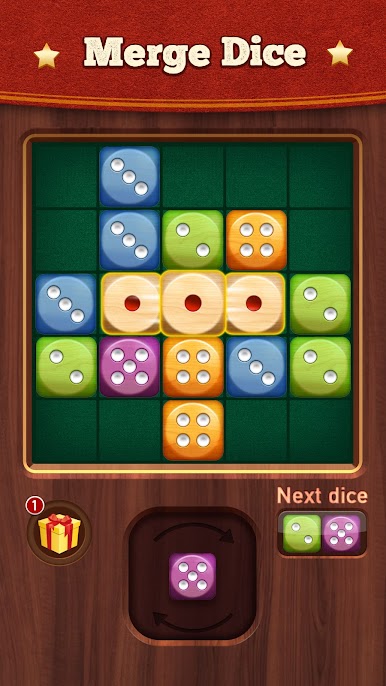Viewport: 386px width, 686px height.
Task: Open the gift box reward
Action: pos(60,533)
